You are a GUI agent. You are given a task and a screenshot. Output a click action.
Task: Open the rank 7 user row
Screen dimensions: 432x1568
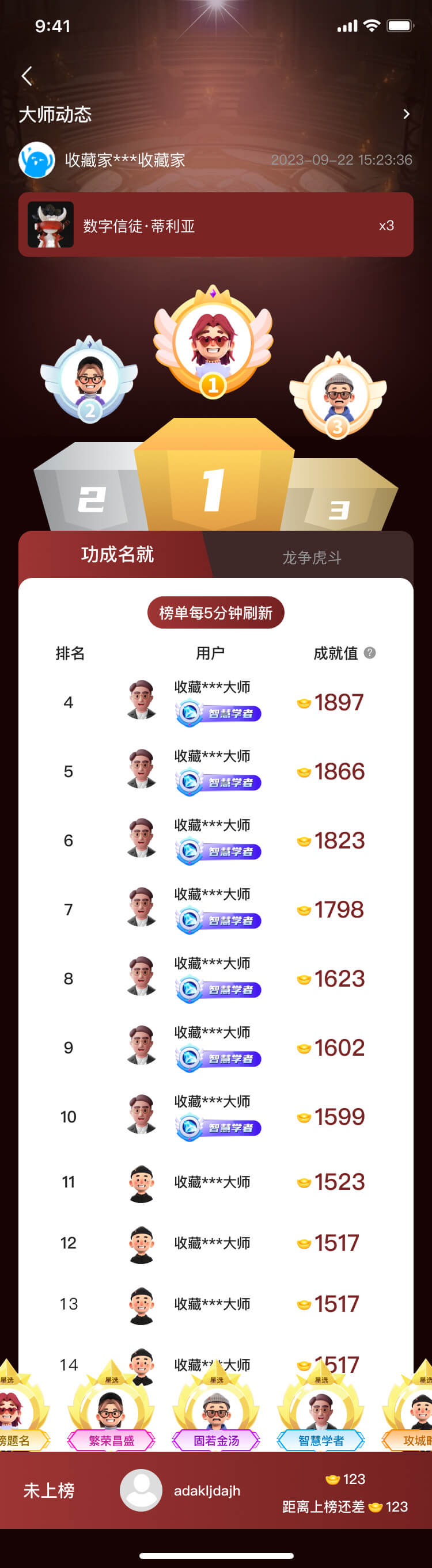click(215, 909)
